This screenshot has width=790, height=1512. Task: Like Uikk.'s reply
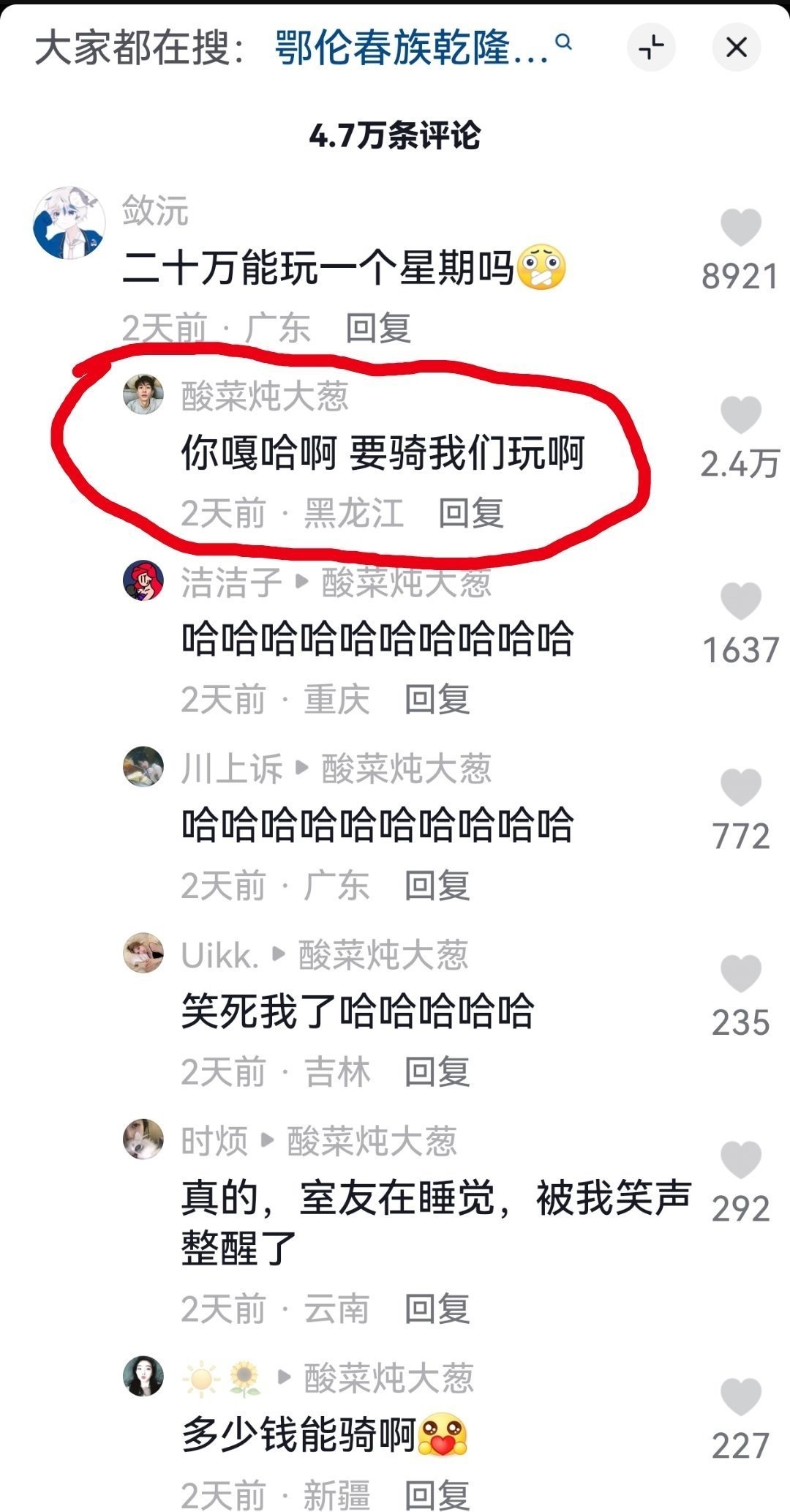tap(740, 974)
